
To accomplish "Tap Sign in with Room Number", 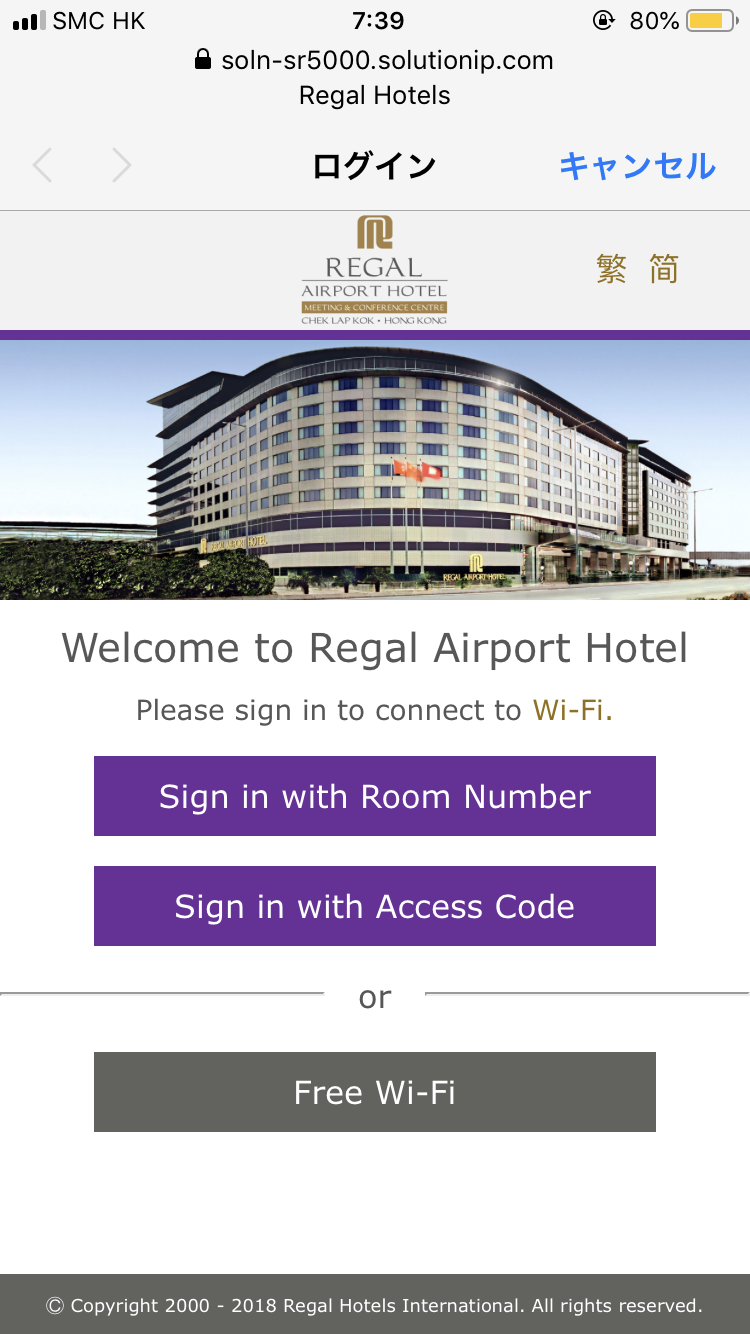I will (x=375, y=796).
